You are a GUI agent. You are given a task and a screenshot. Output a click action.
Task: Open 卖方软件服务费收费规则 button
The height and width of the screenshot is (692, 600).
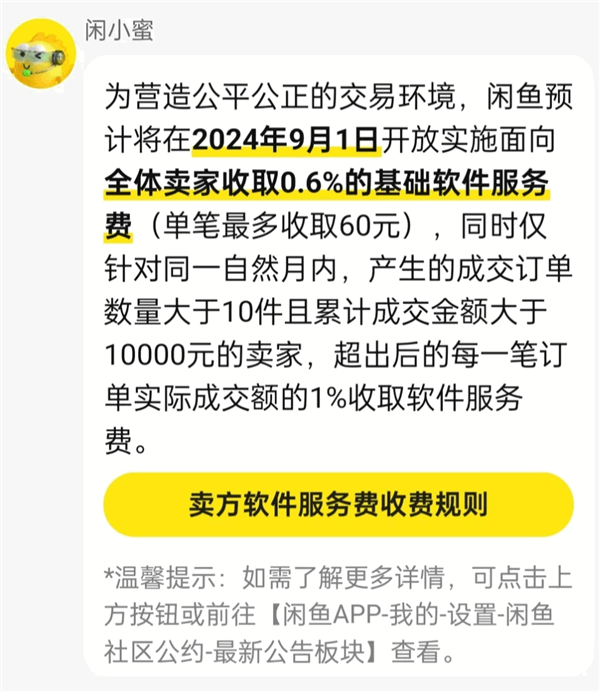(x=338, y=504)
